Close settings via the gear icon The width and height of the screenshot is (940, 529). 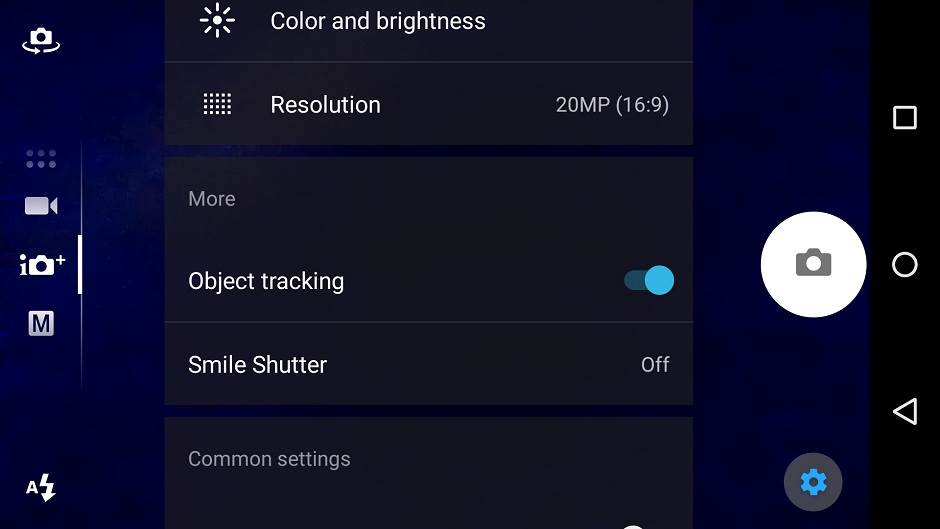pyautogui.click(x=813, y=483)
